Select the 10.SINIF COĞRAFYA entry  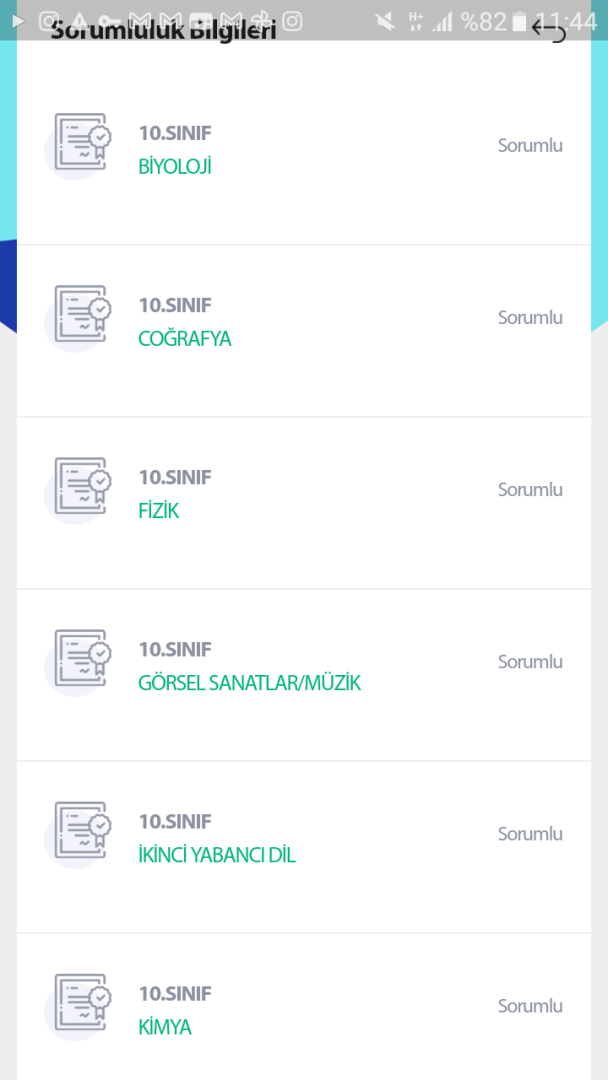pyautogui.click(x=303, y=322)
